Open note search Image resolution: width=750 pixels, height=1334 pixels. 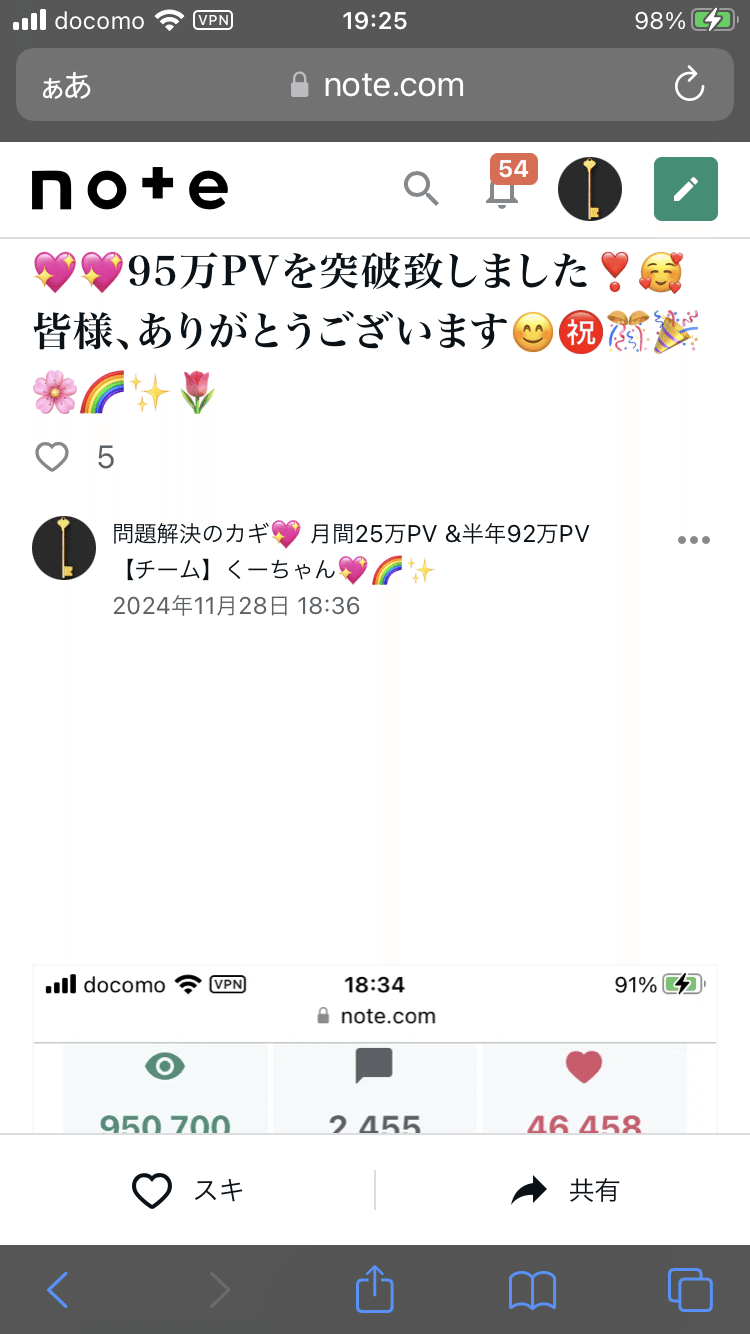click(x=421, y=189)
